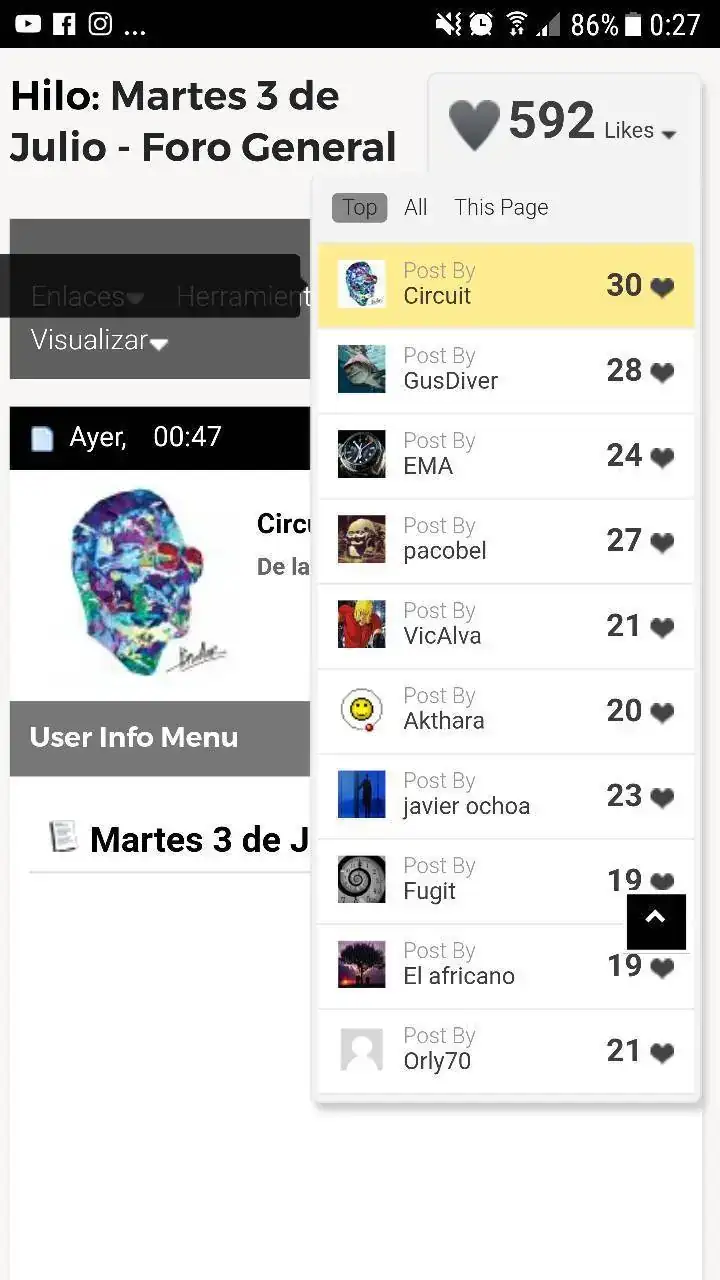Expand the Enlaces menu
720x1280 pixels.
click(87, 297)
